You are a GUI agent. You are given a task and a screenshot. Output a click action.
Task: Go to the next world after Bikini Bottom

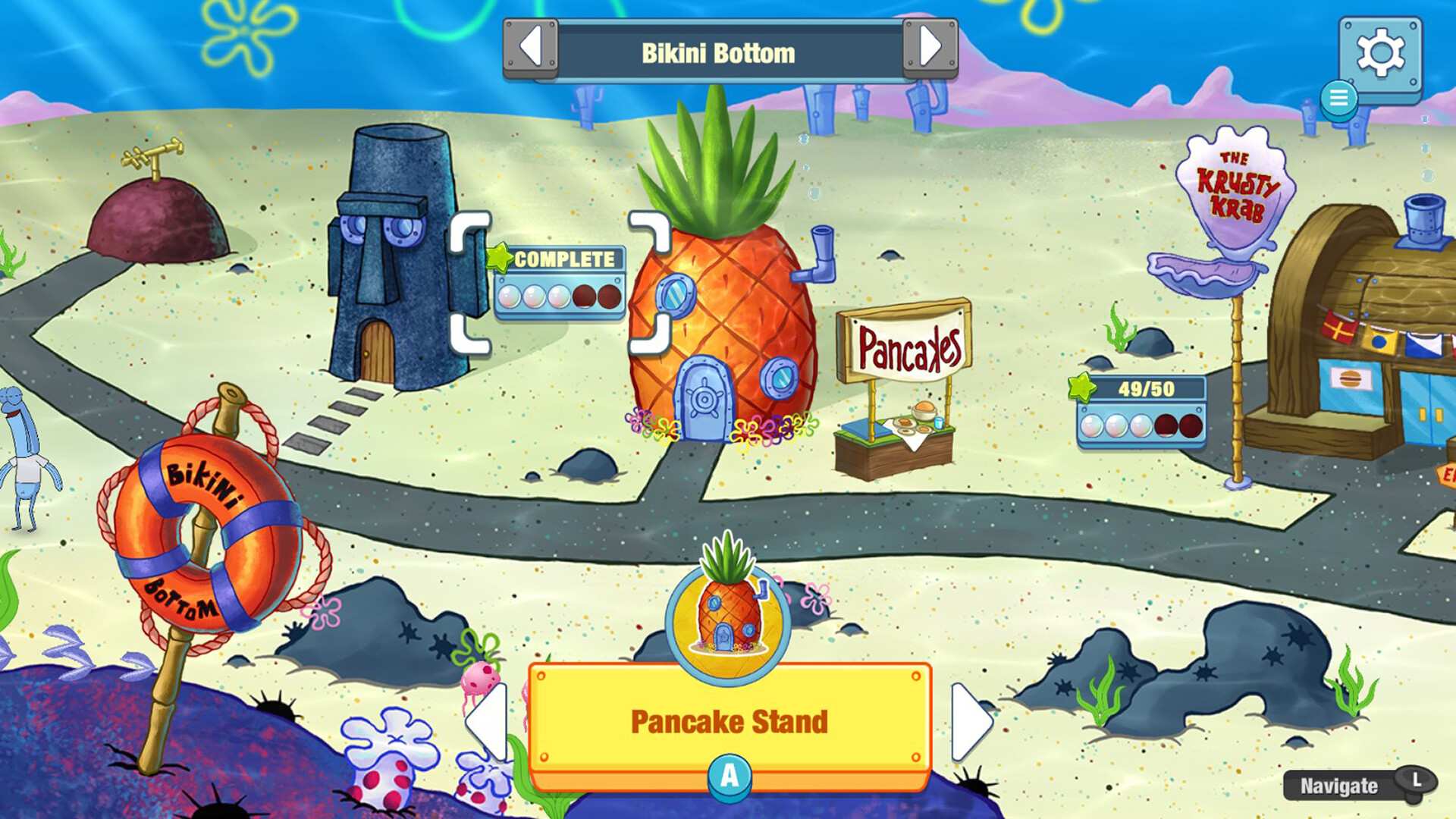(x=930, y=47)
